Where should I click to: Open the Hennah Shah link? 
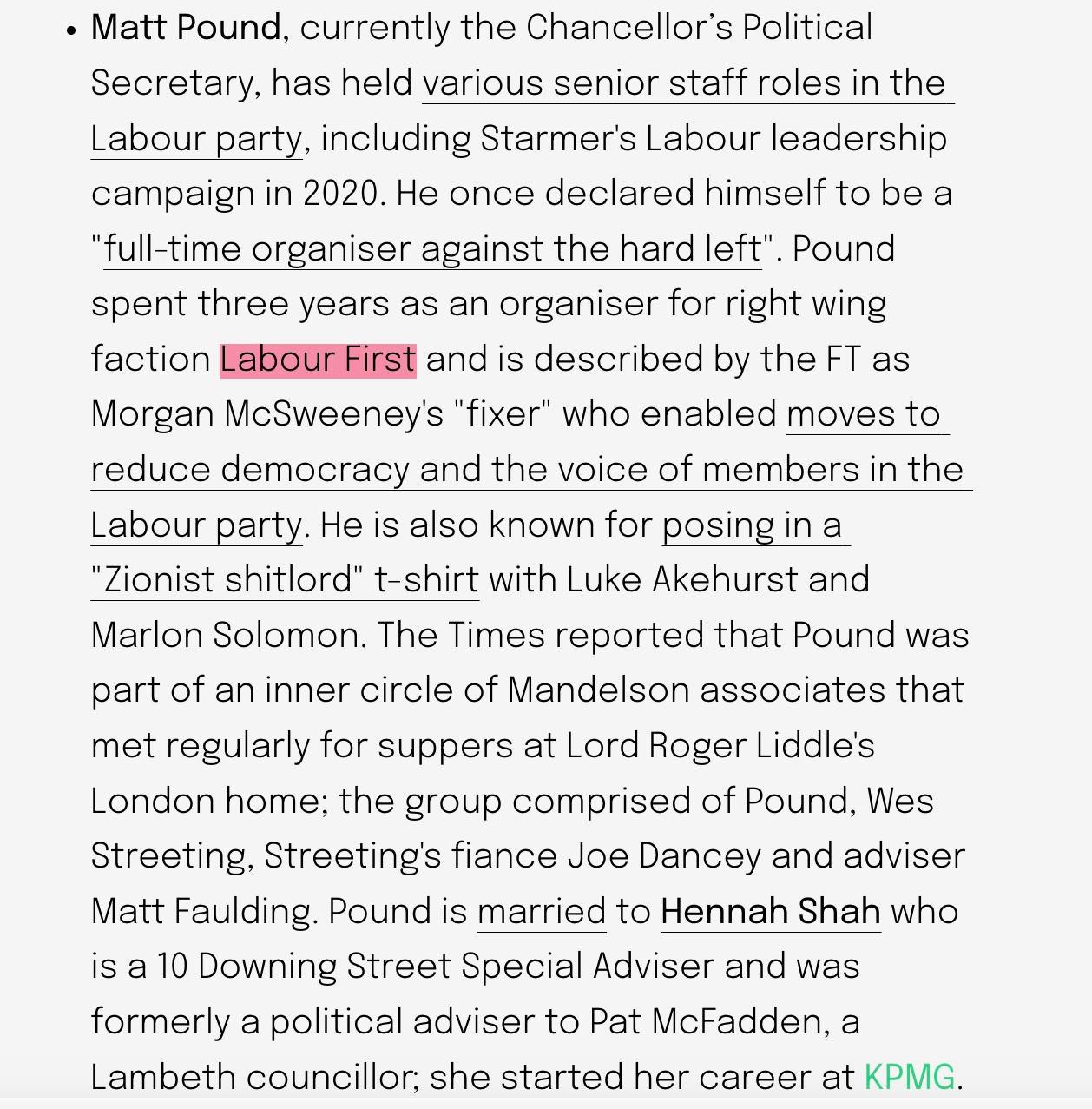(x=770, y=912)
